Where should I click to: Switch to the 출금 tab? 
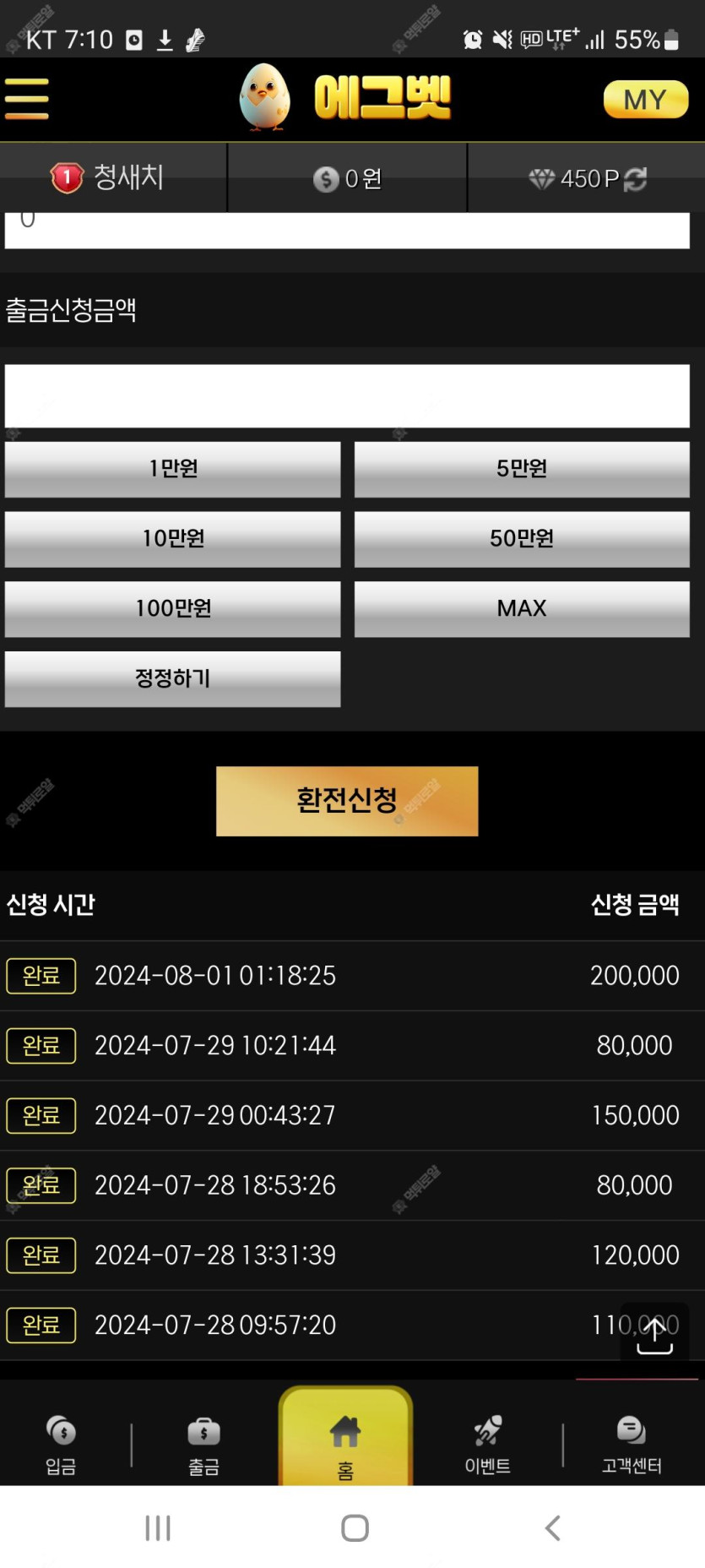(x=203, y=1445)
